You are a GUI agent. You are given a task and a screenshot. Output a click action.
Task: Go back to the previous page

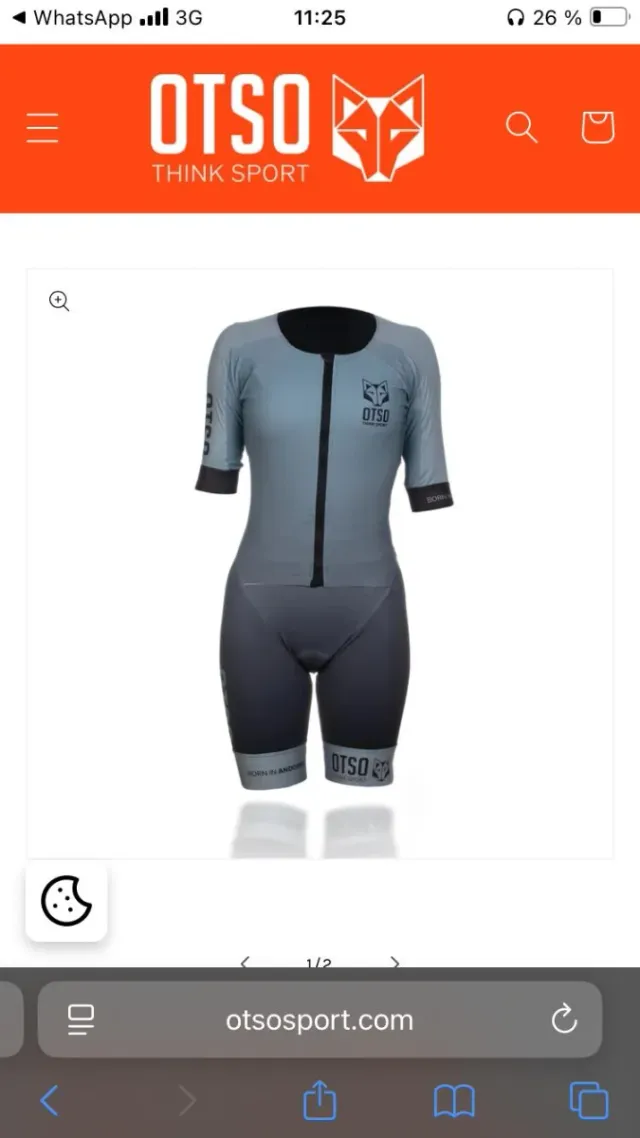49,1101
